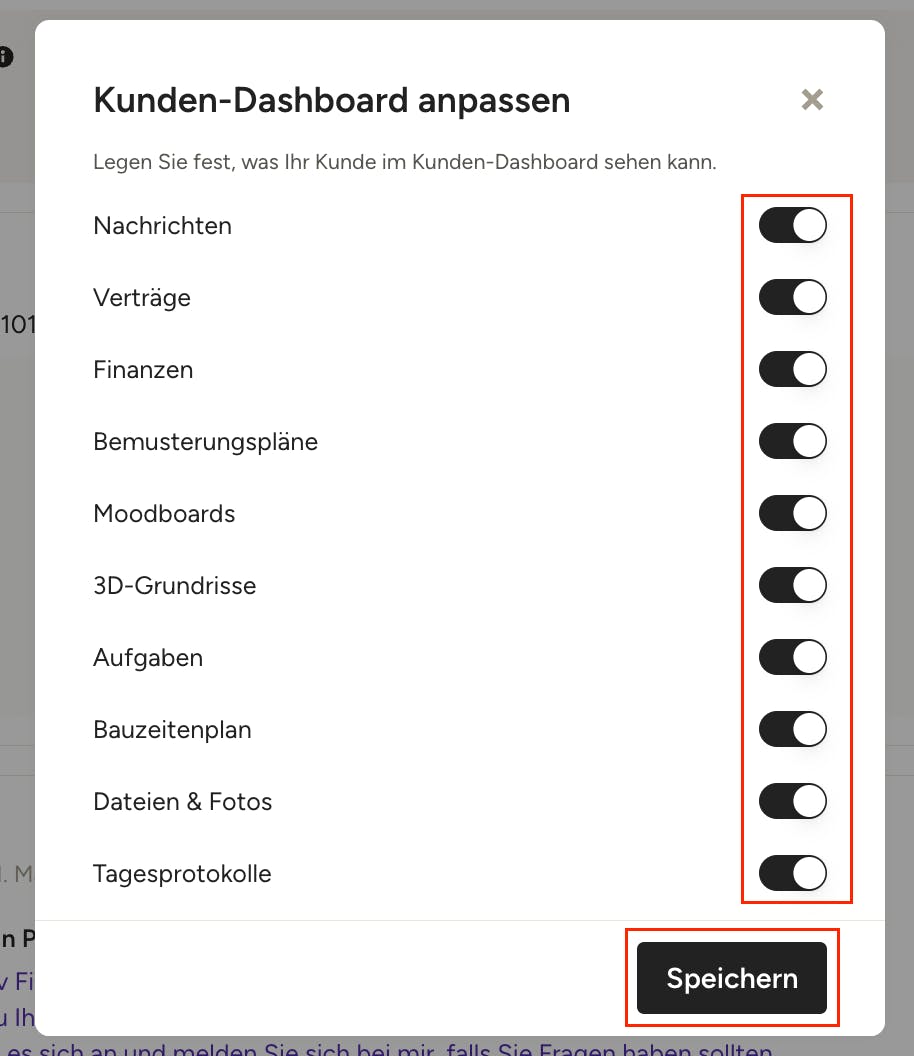Tap Speichern to save changes
This screenshot has height=1056, width=914.
pyautogui.click(x=732, y=978)
